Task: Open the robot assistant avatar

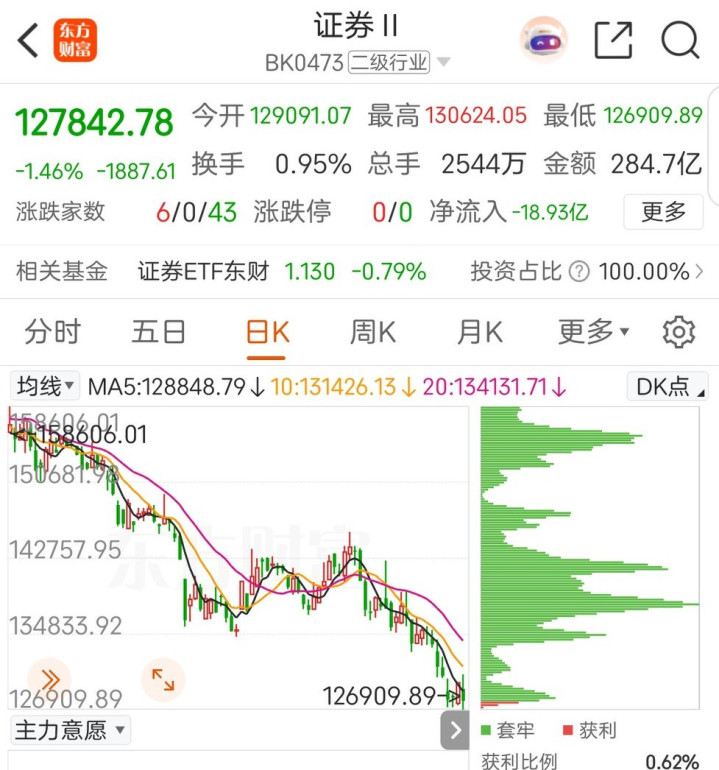Action: [544, 40]
